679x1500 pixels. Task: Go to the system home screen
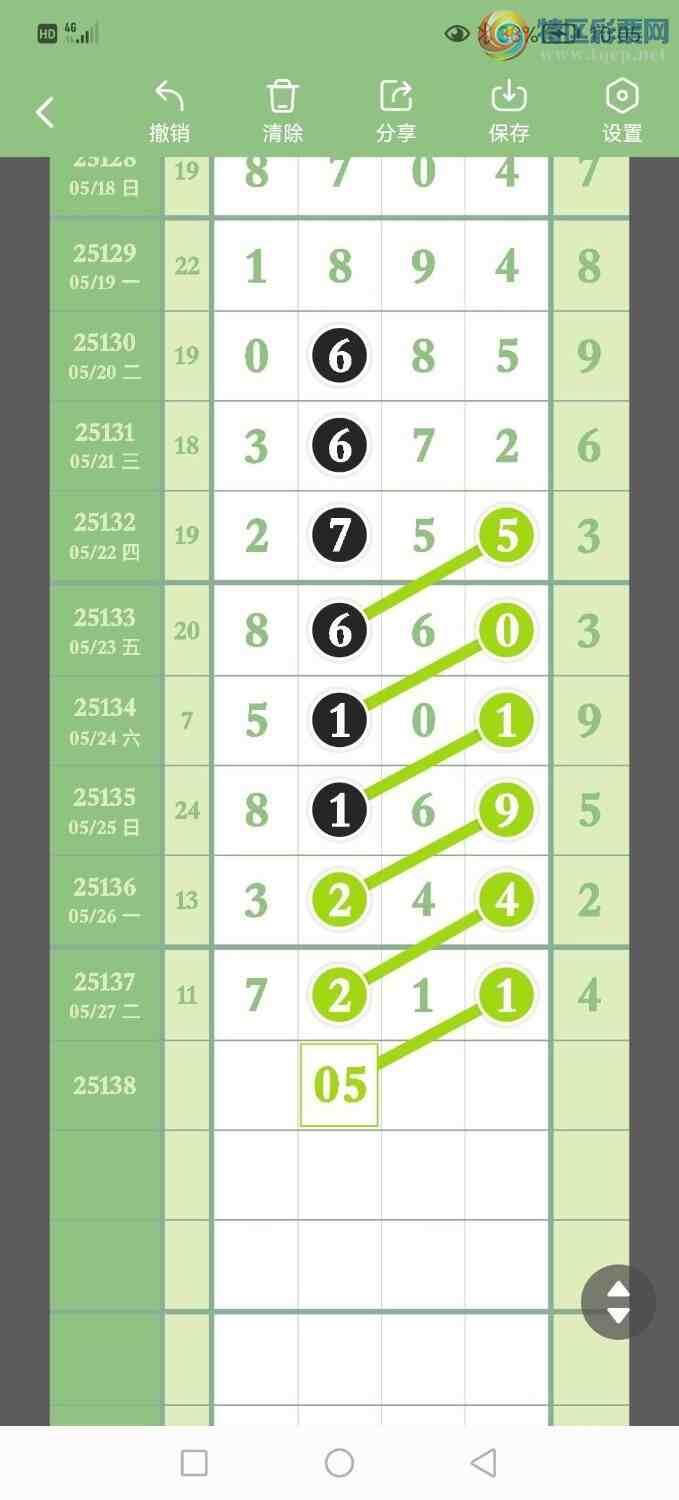(x=339, y=1463)
